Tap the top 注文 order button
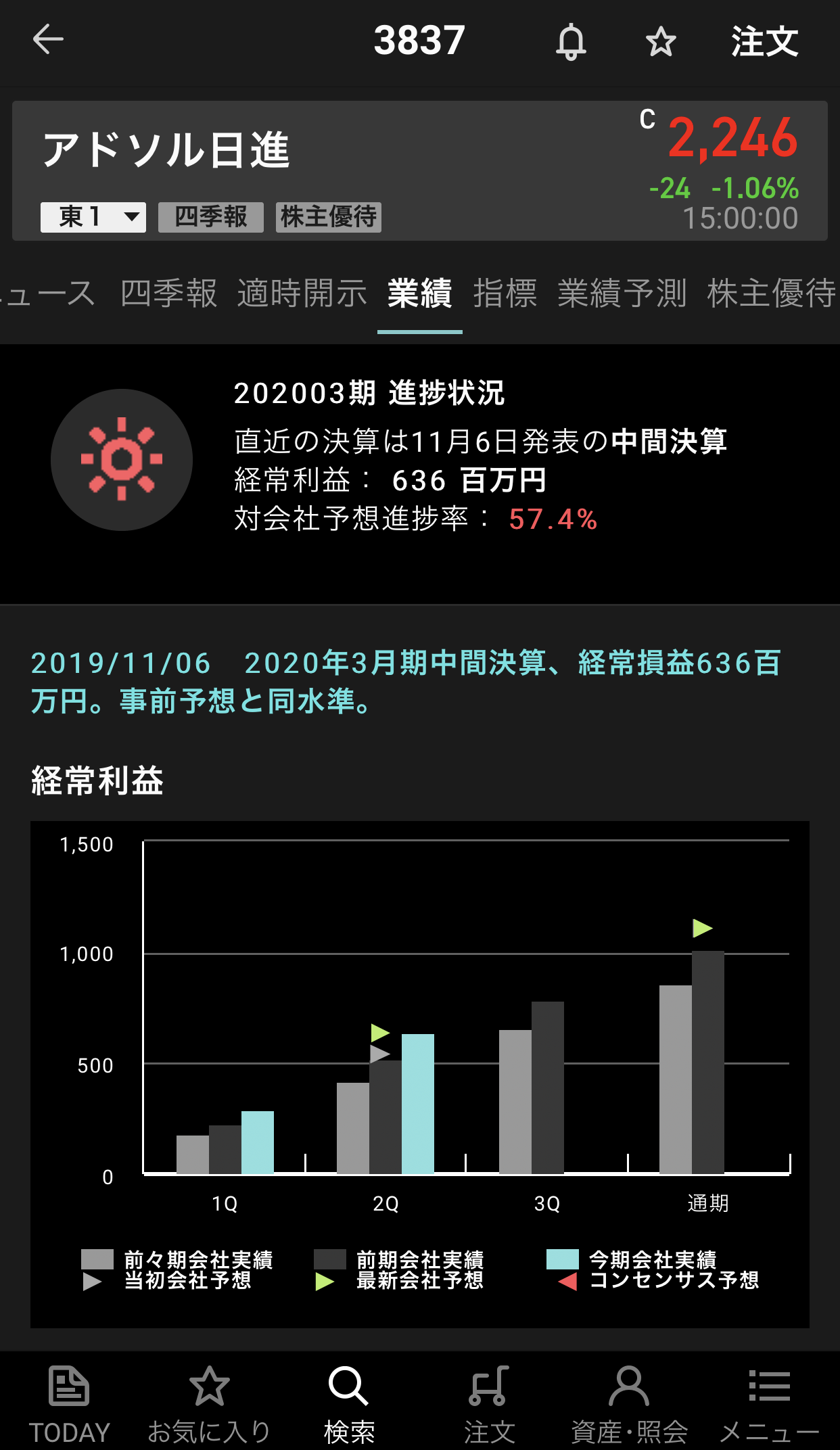 click(764, 42)
